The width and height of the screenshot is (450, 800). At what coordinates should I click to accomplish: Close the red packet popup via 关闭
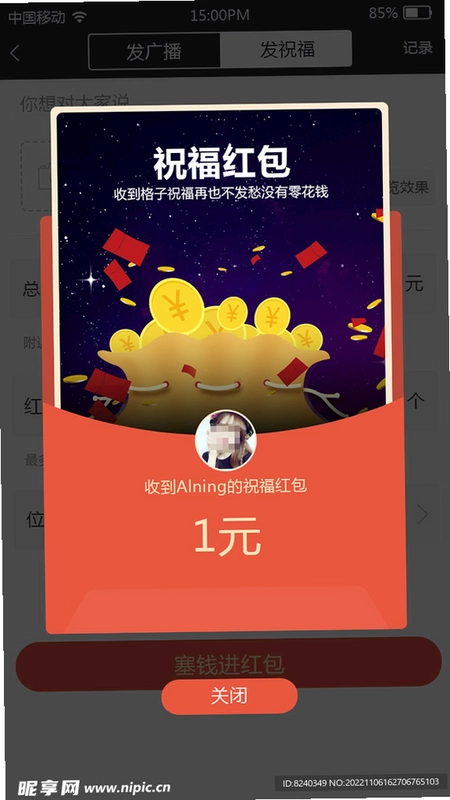tap(229, 696)
